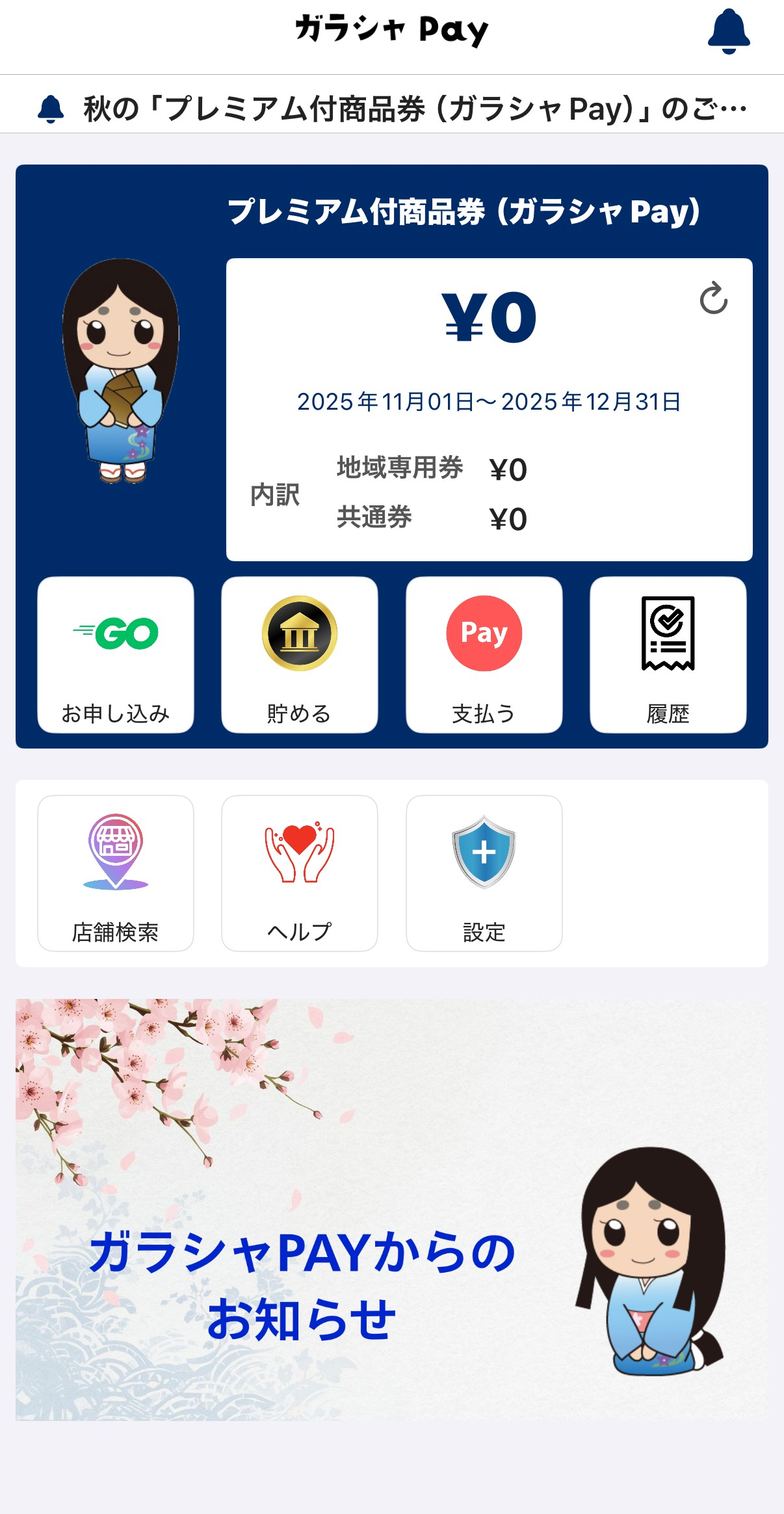Open the ヘルプ help page

pyautogui.click(x=300, y=873)
